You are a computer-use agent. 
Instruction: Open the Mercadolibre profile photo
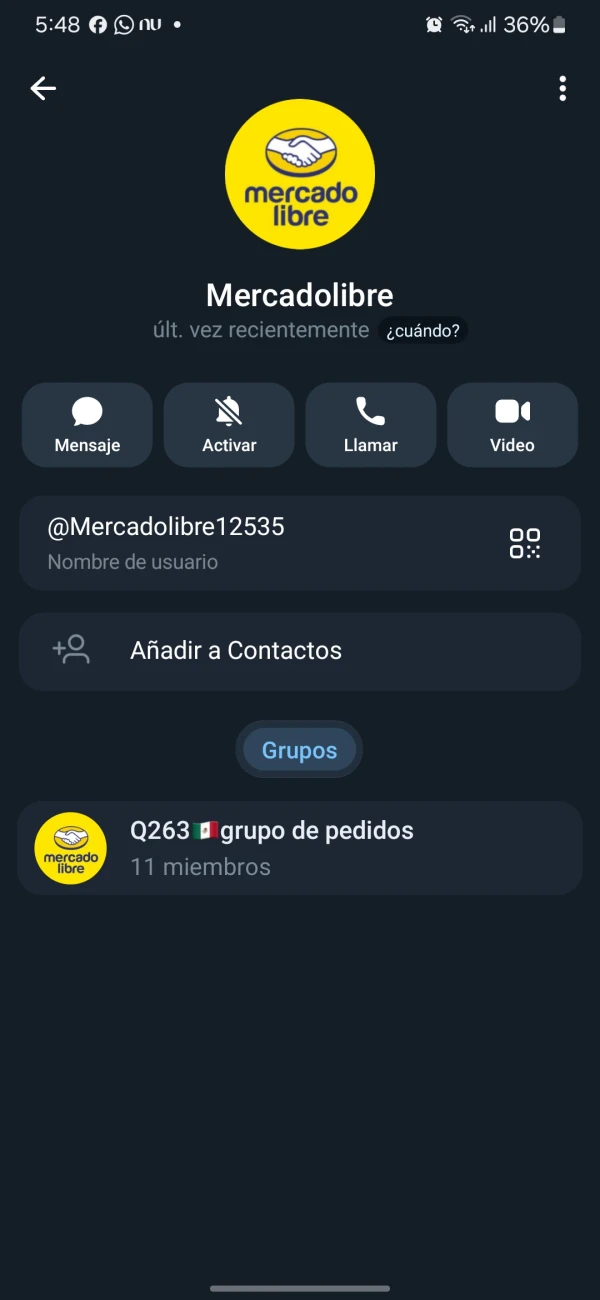pos(300,174)
